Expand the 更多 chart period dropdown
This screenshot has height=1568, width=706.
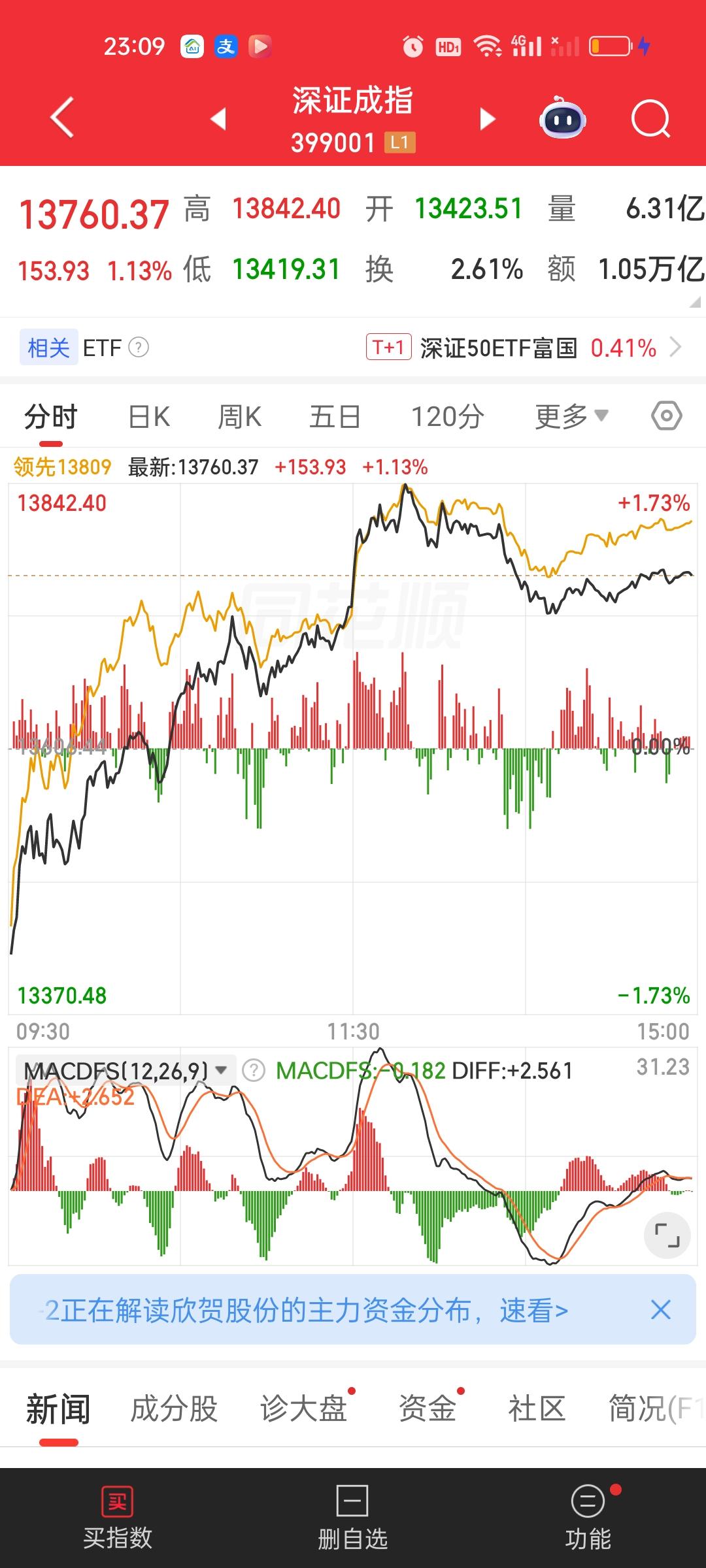coord(571,417)
